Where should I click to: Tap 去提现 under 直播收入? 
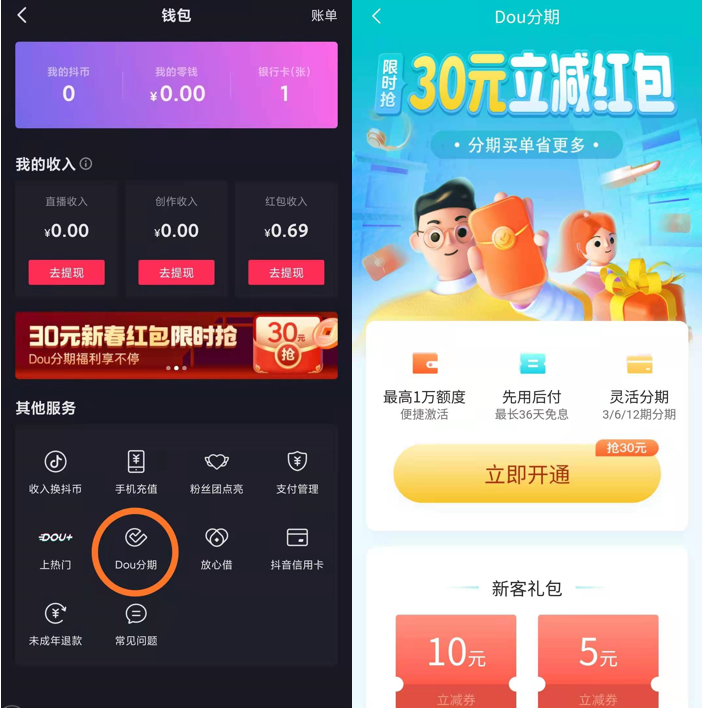tap(66, 272)
